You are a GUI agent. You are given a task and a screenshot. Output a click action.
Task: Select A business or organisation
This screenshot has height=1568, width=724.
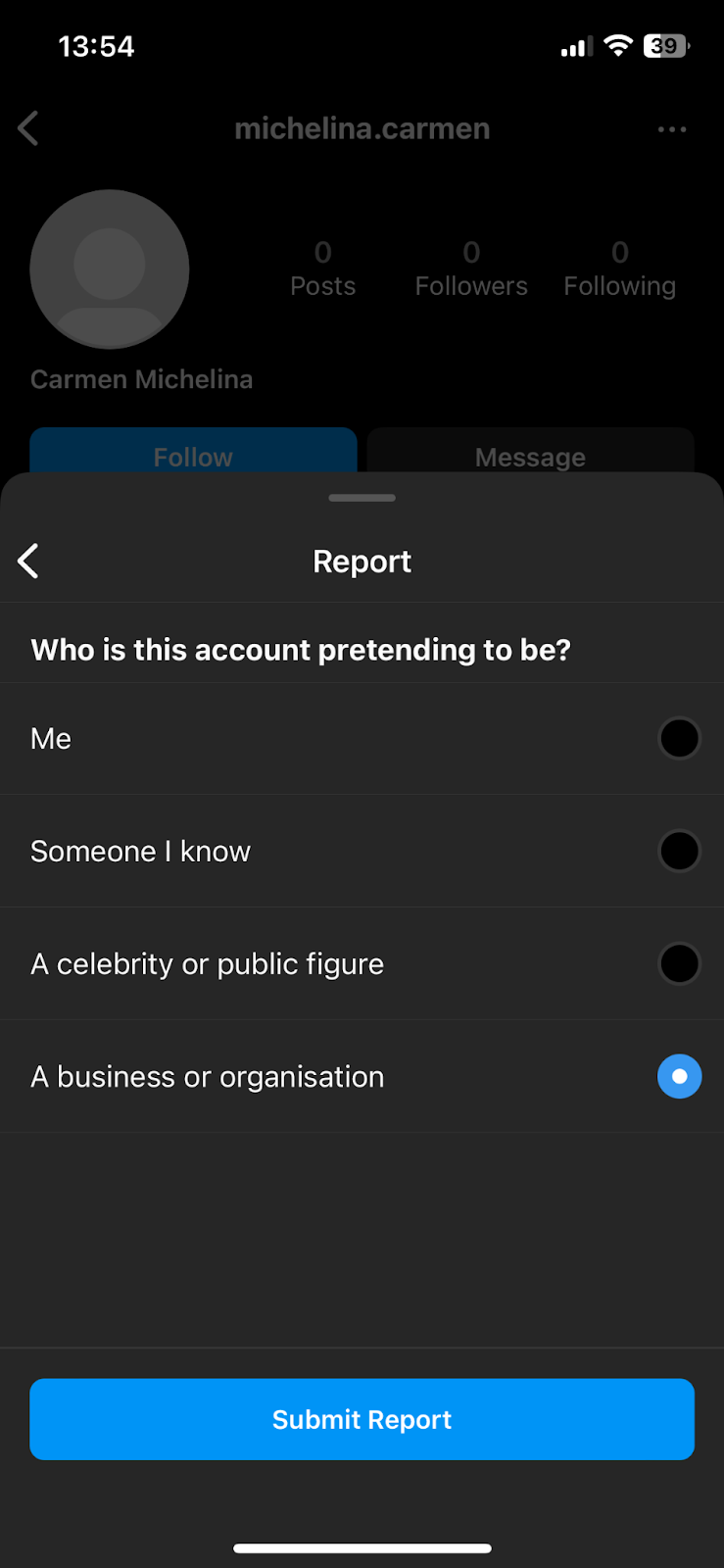tap(678, 1077)
